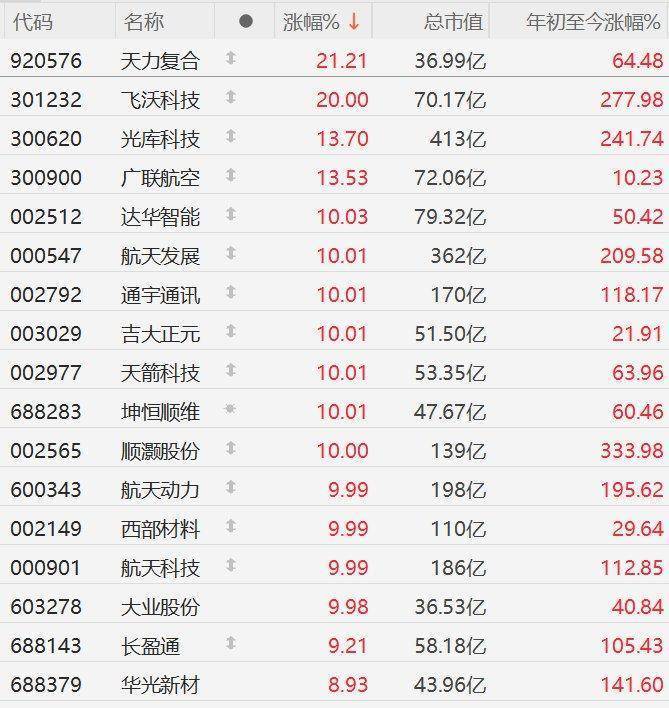Screen dimensions: 669x708
Task: Open the 飞沃科技 stock row
Action: [x=160, y=100]
